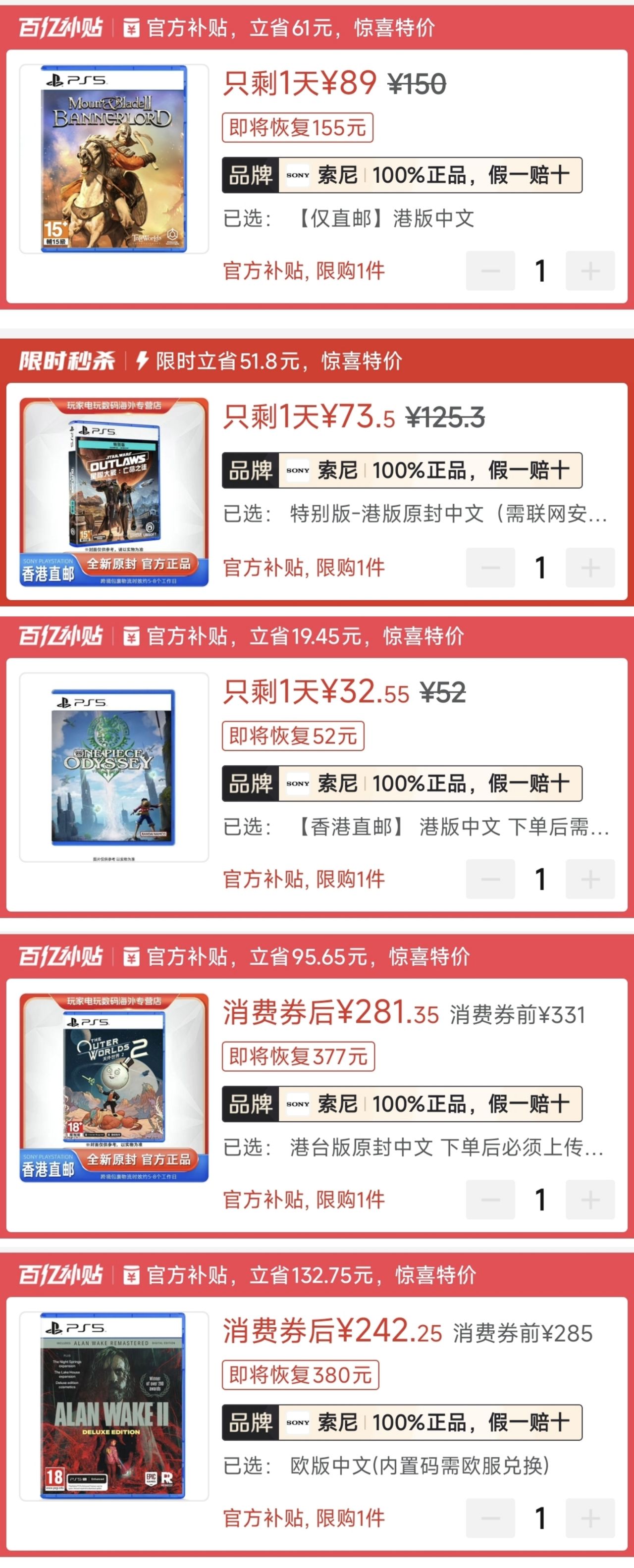Image resolution: width=634 pixels, height=1568 pixels.
Task: Open the Mount & Blade II Bannerlord product image
Action: coord(114,159)
